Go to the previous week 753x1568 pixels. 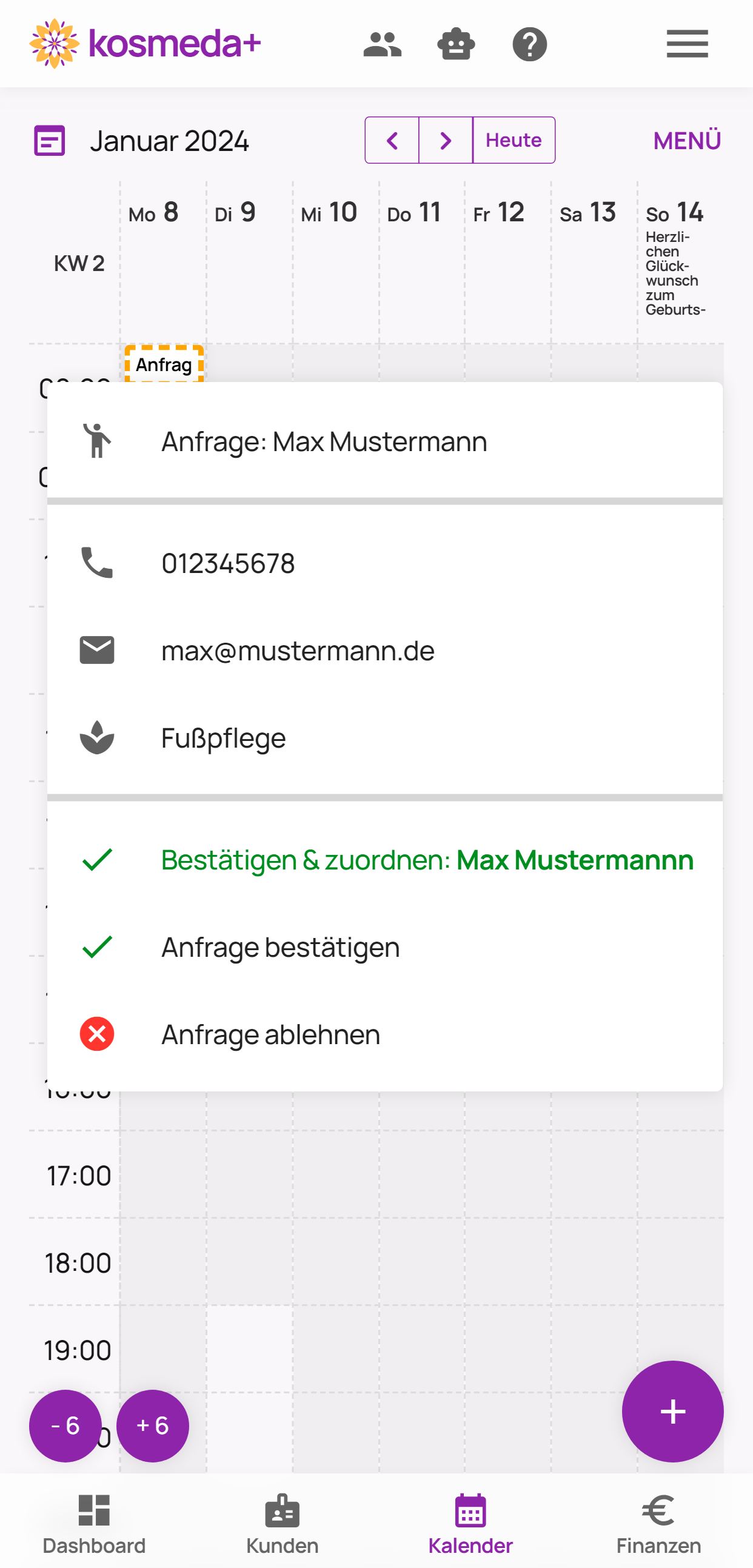click(392, 141)
